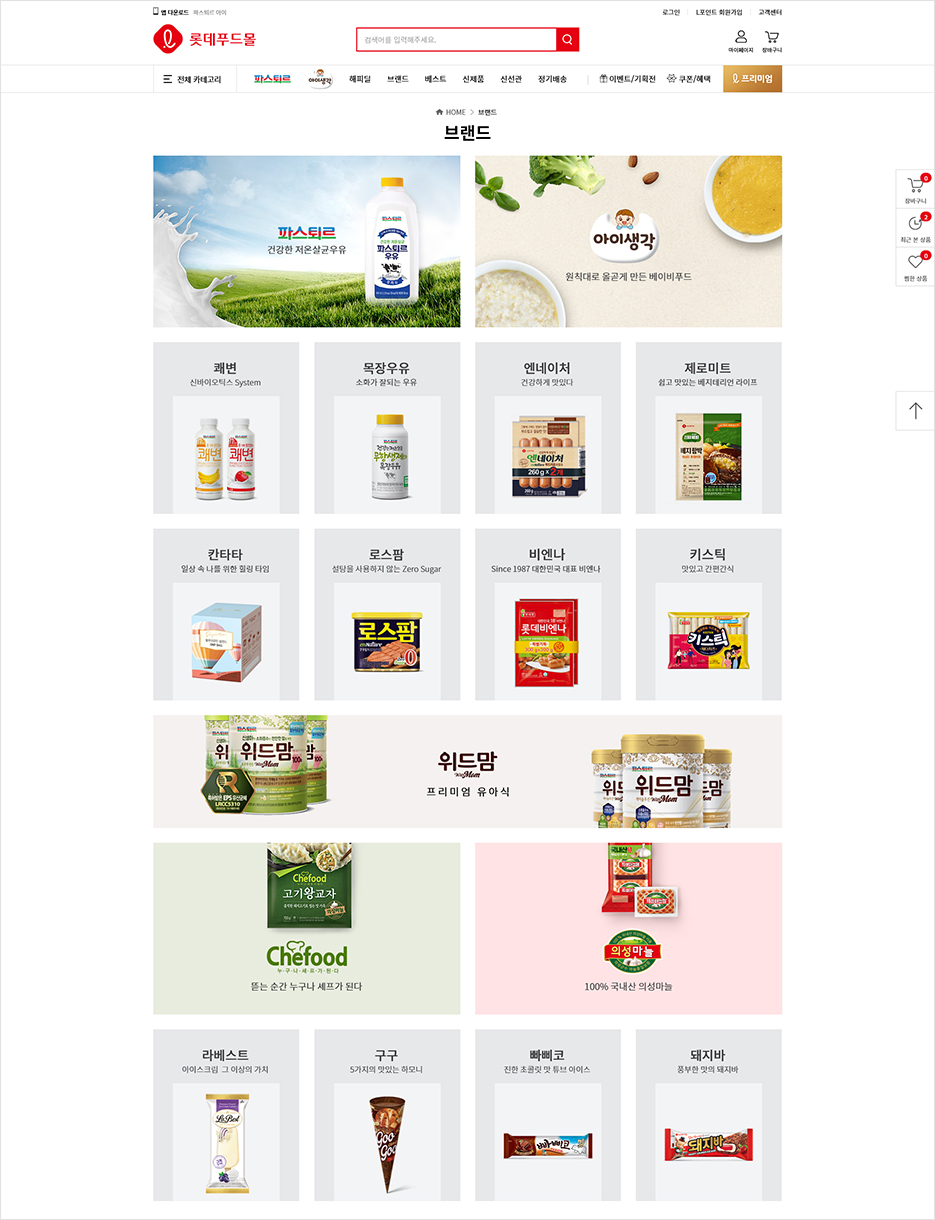This screenshot has width=935, height=1220.
Task: Tap the search field in the header
Action: [456, 40]
